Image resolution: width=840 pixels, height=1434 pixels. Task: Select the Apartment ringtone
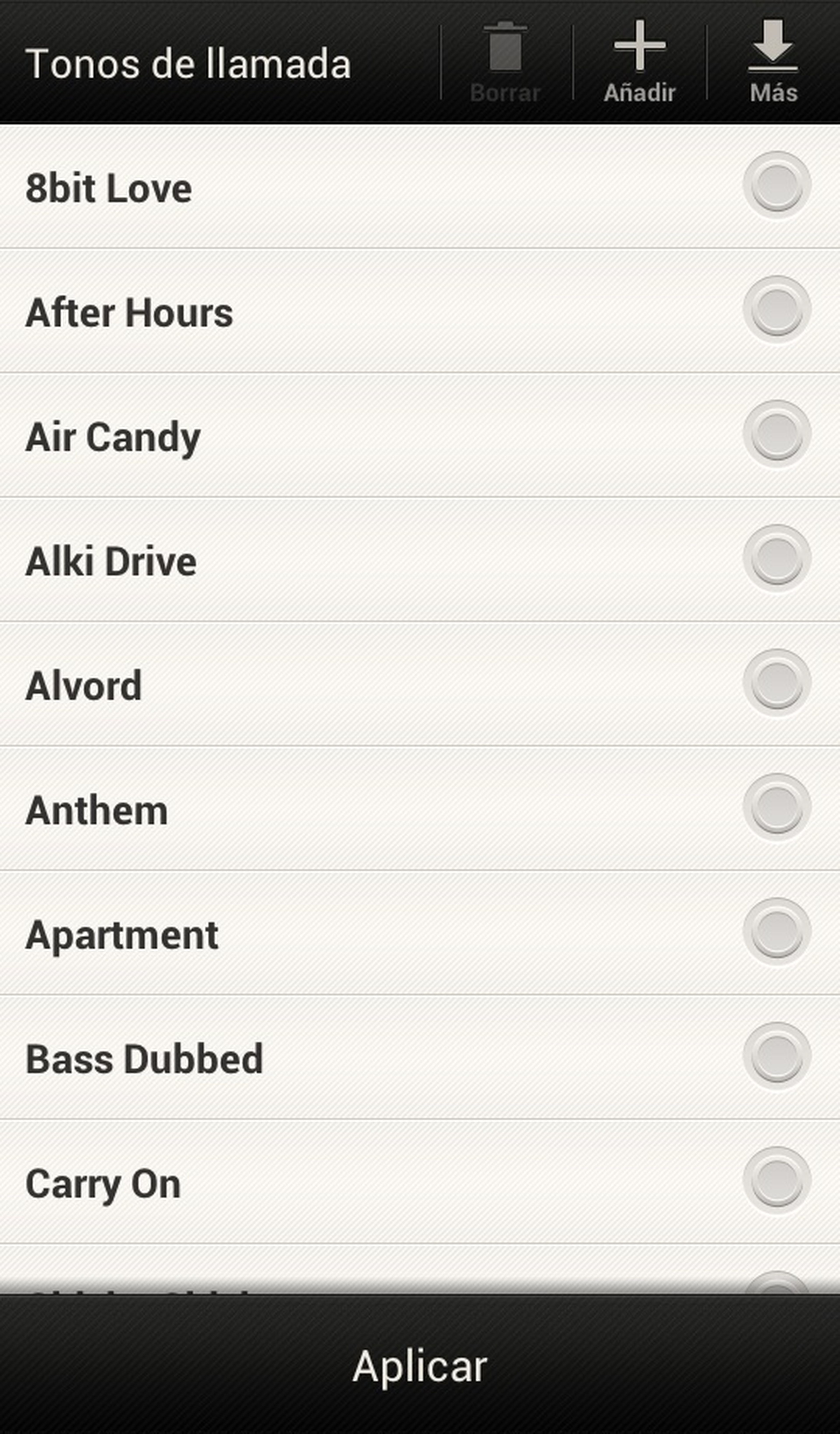tap(776, 932)
